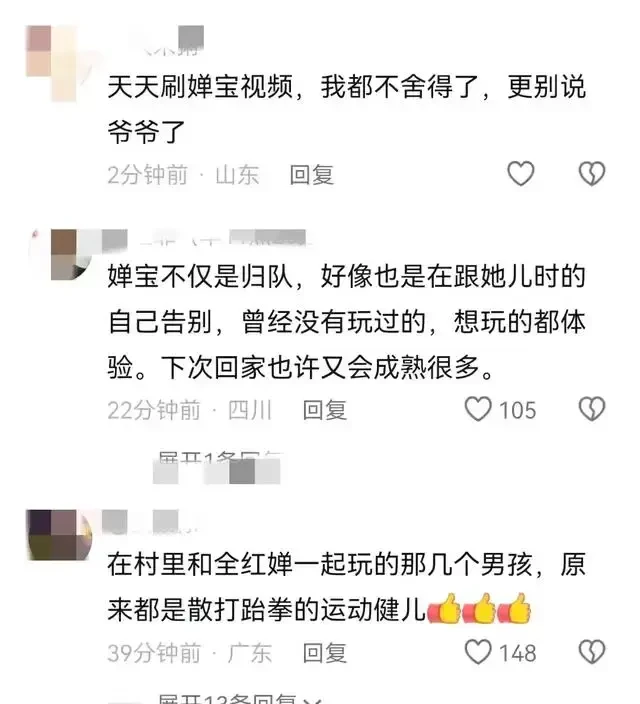Dislike the comment from 四川

pos(592,409)
